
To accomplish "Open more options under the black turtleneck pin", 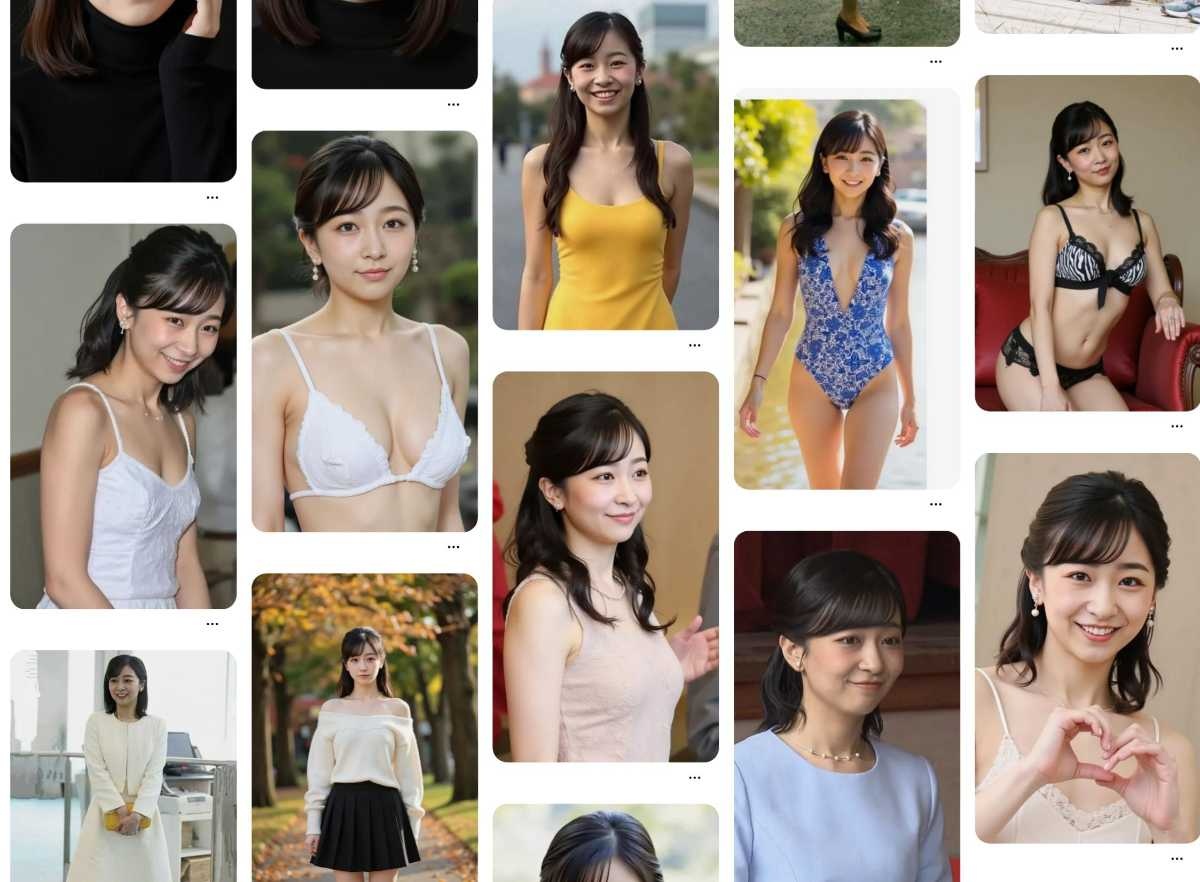I will coord(212,198).
